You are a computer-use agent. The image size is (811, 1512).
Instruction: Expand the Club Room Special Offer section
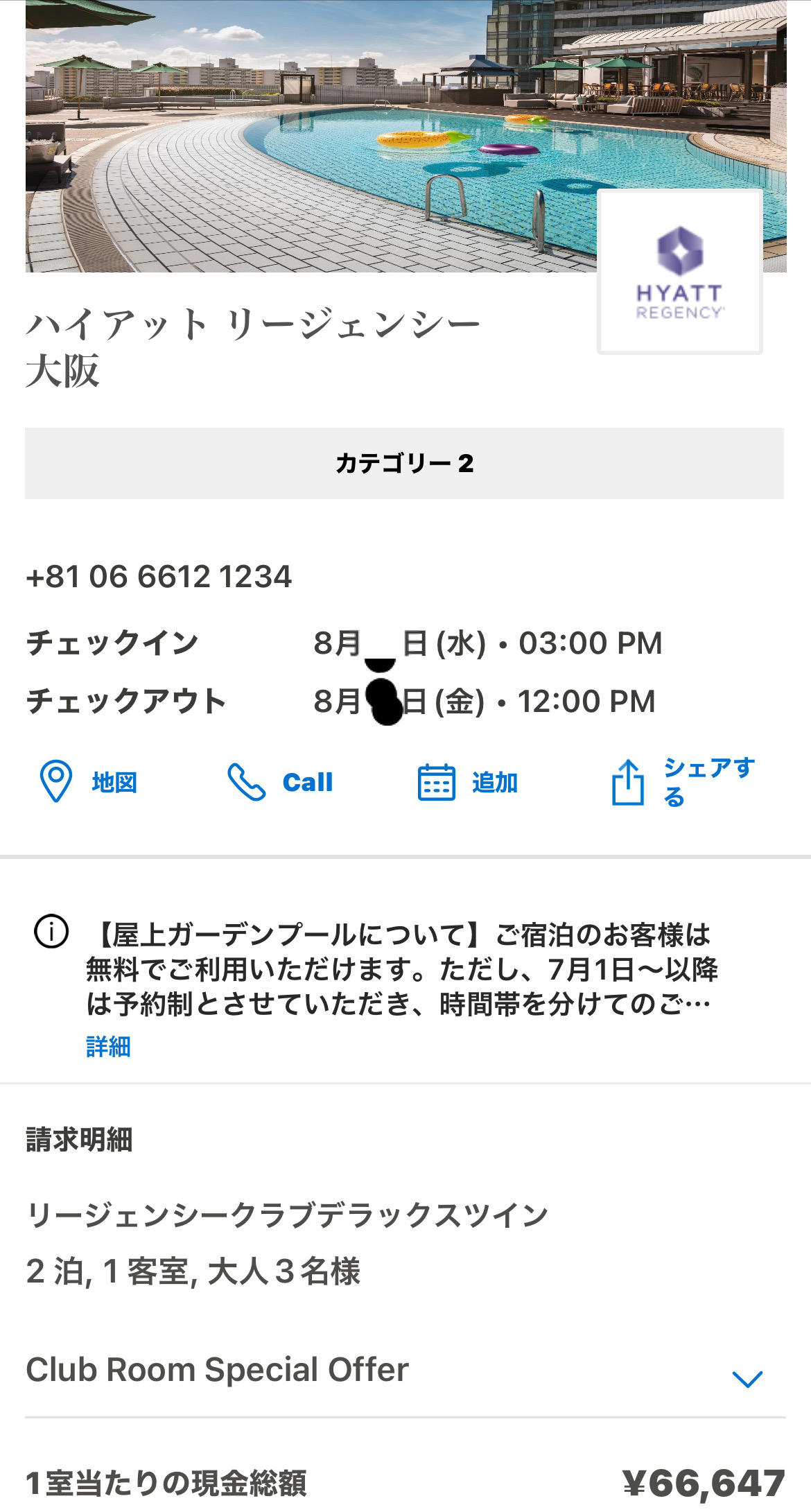pos(747,1379)
